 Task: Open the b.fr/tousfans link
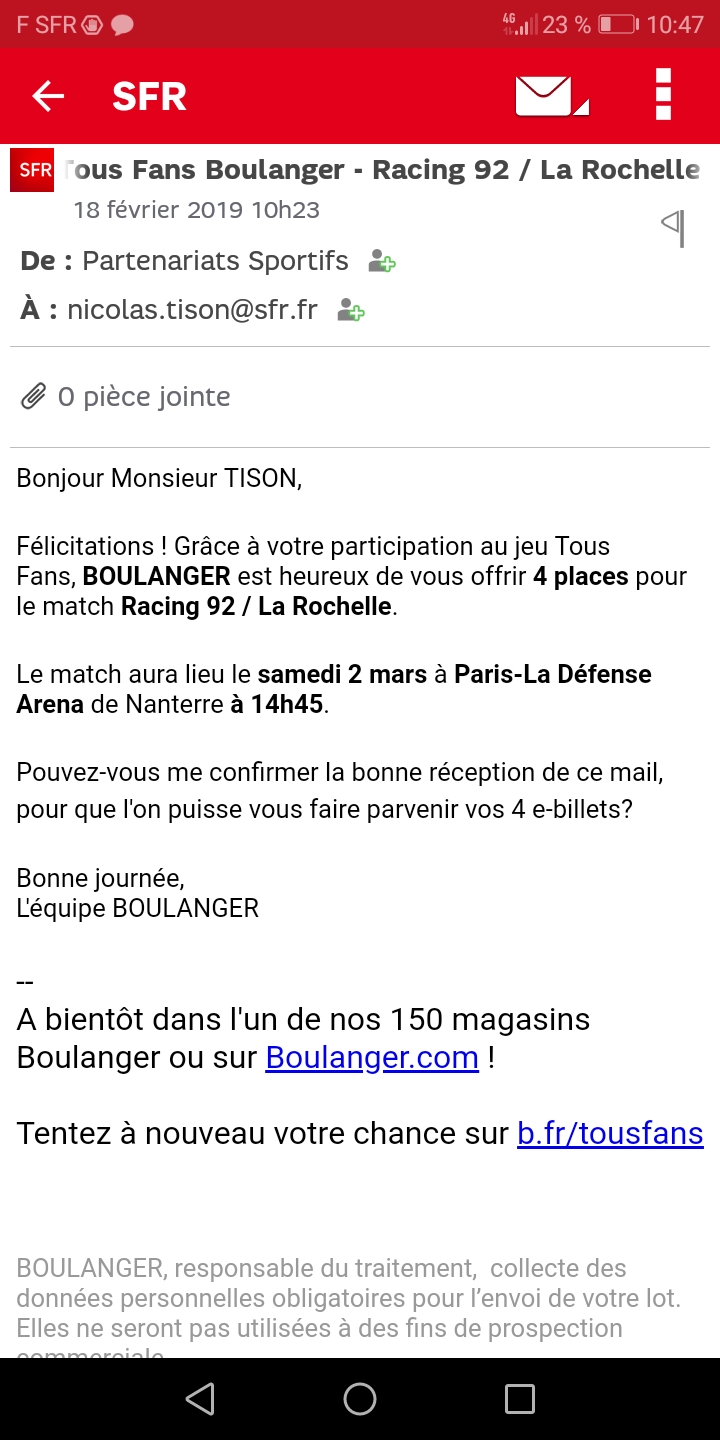click(610, 1133)
